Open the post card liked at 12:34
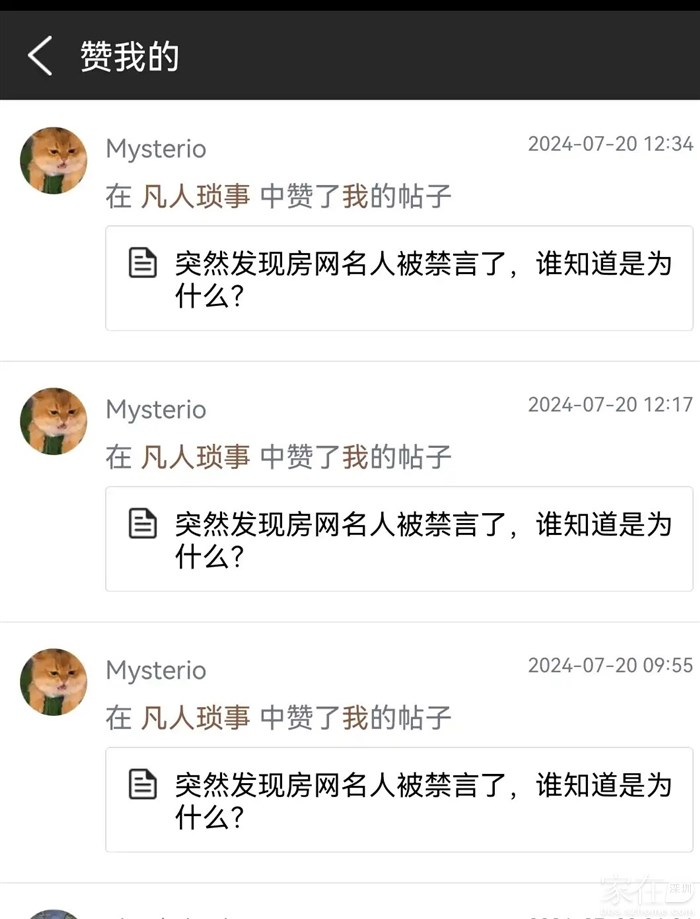700x919 pixels. click(399, 278)
